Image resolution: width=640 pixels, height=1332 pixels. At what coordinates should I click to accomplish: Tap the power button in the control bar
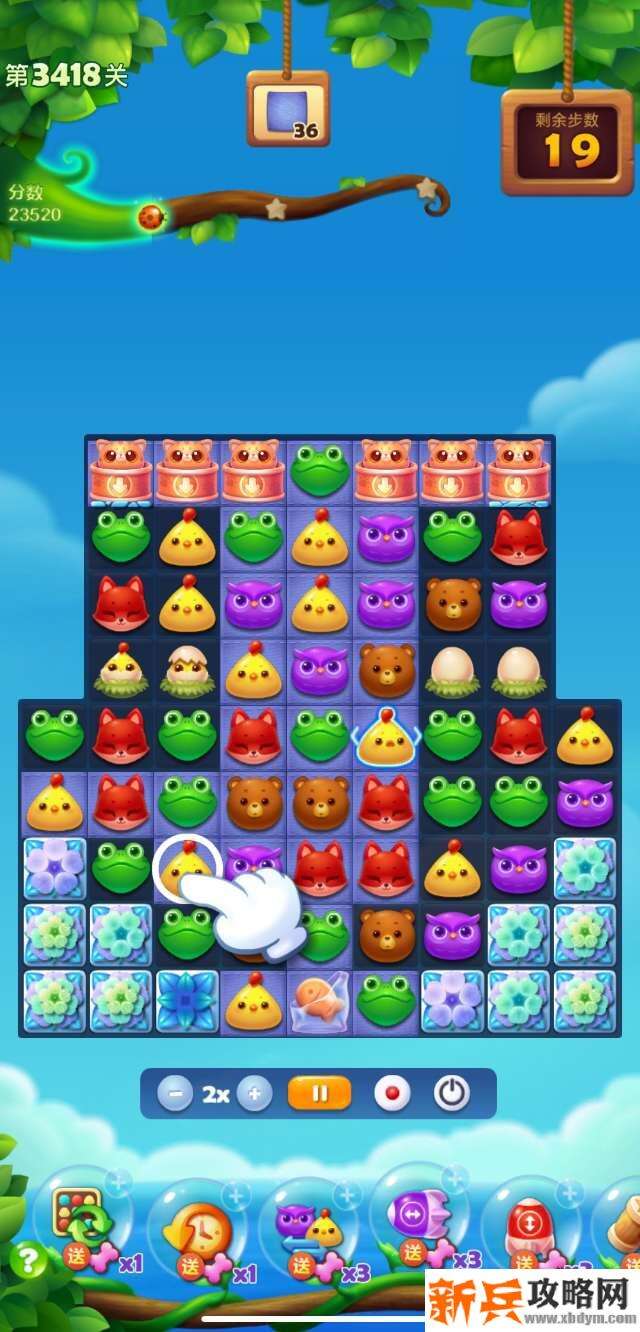point(452,1094)
